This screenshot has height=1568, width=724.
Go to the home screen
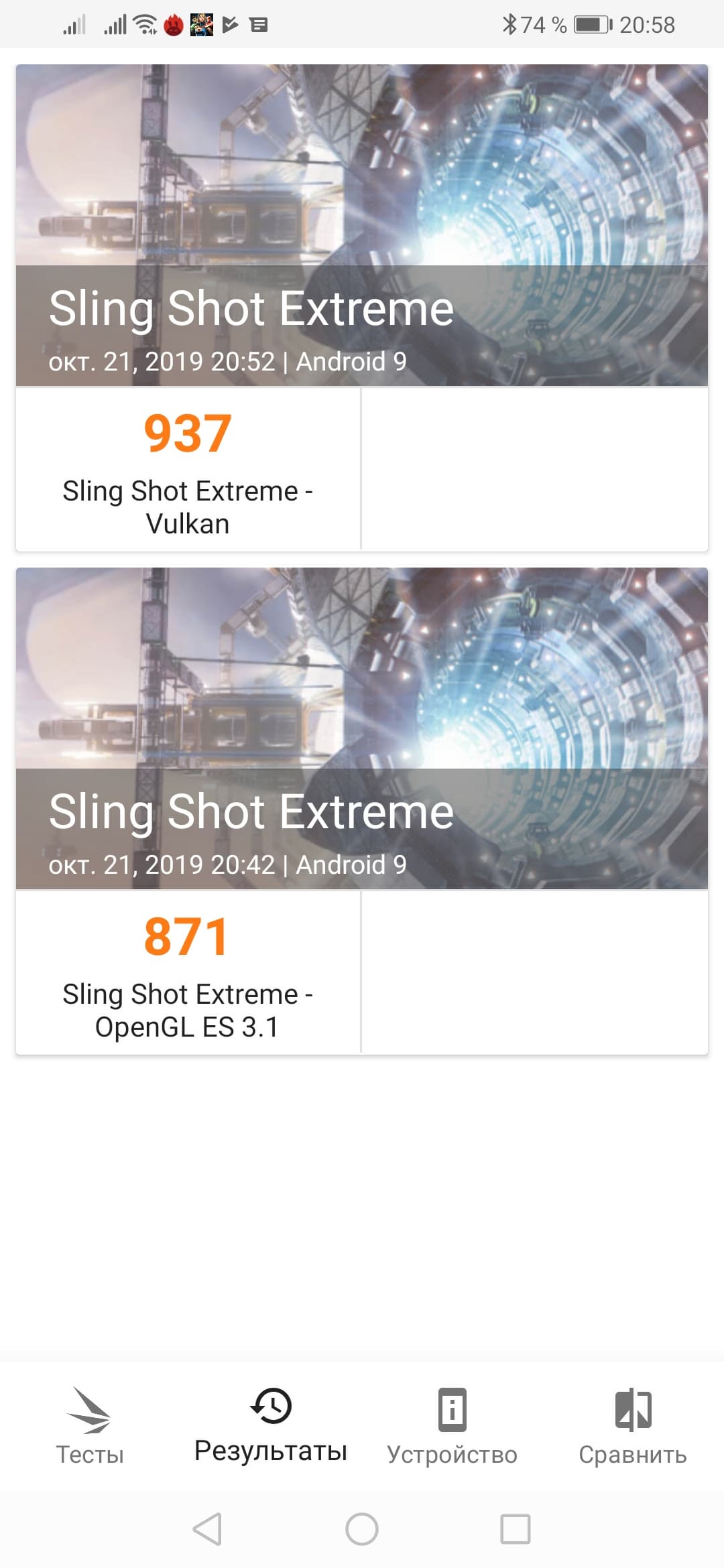click(x=362, y=1529)
